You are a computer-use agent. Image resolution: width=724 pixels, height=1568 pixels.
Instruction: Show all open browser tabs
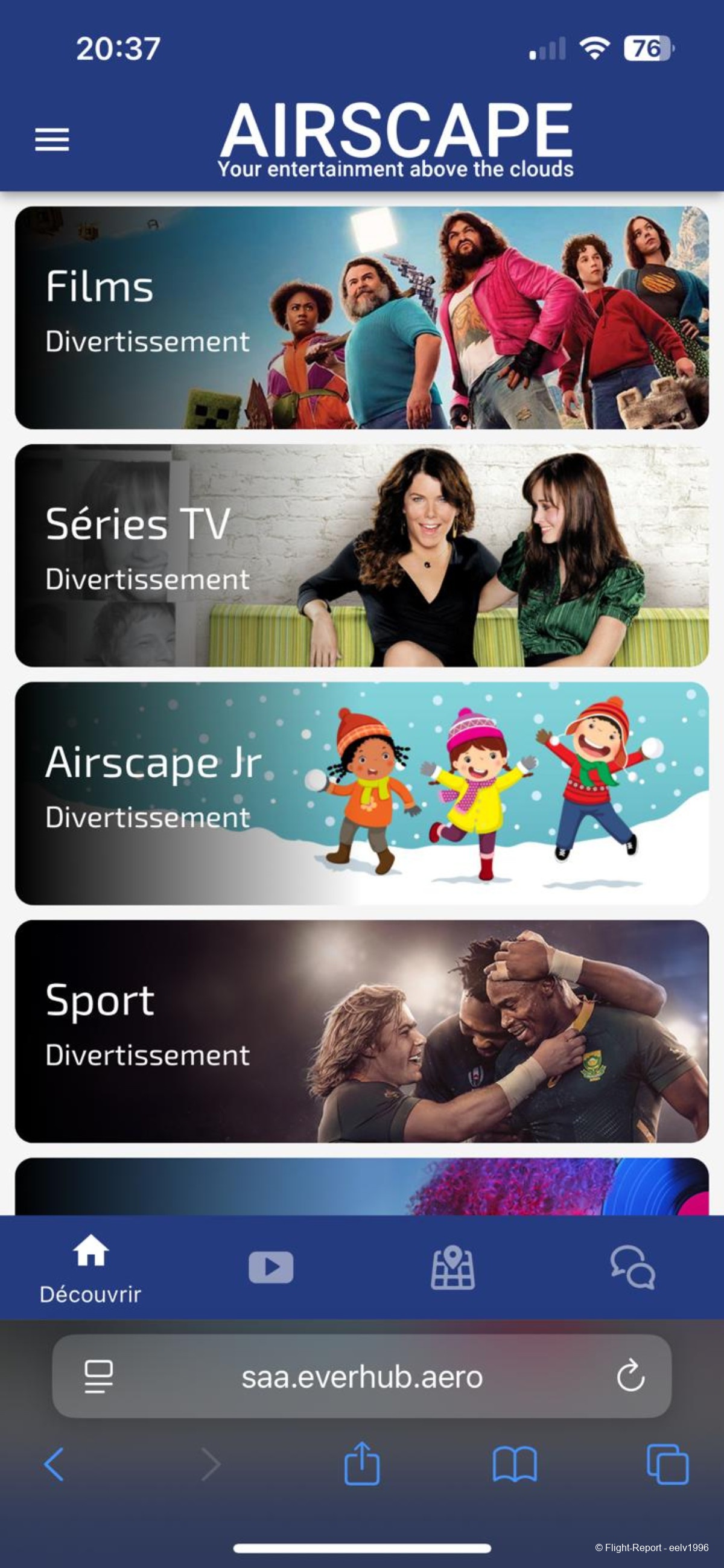[667, 1464]
